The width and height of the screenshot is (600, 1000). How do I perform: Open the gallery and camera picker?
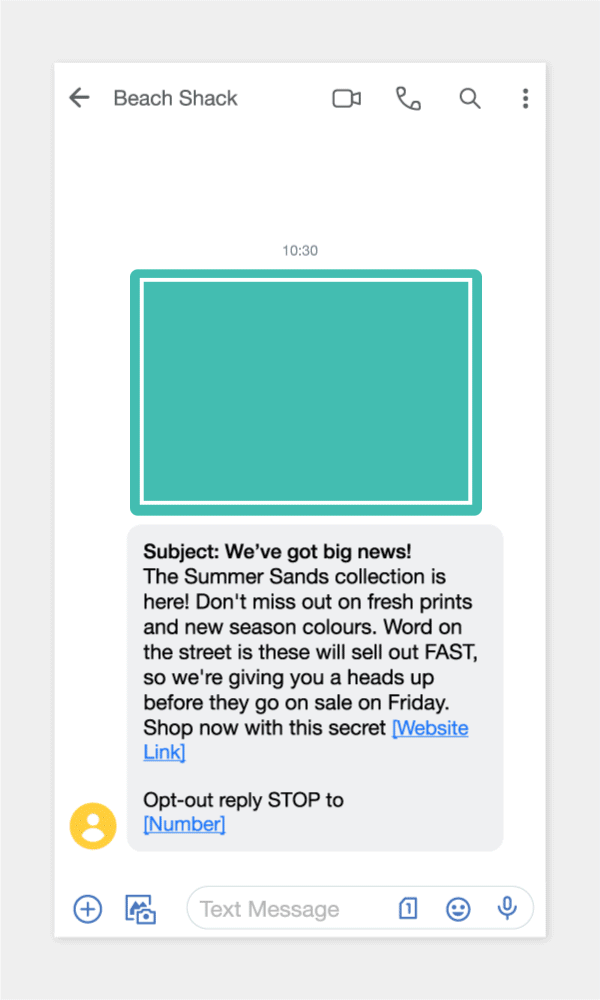(x=140, y=909)
